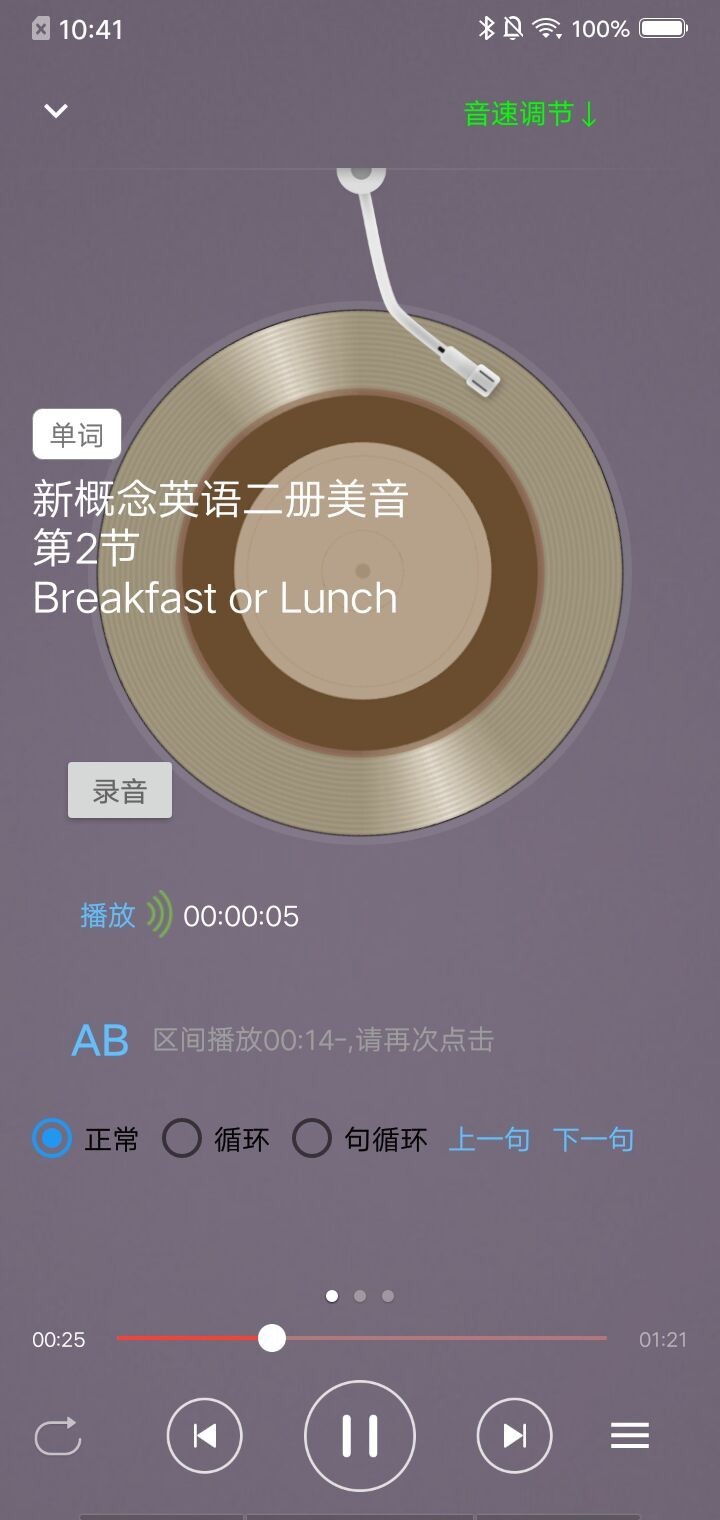720x1520 pixels.
Task: Switch to 句循环 sentence loop mode
Action: [x=313, y=1138]
